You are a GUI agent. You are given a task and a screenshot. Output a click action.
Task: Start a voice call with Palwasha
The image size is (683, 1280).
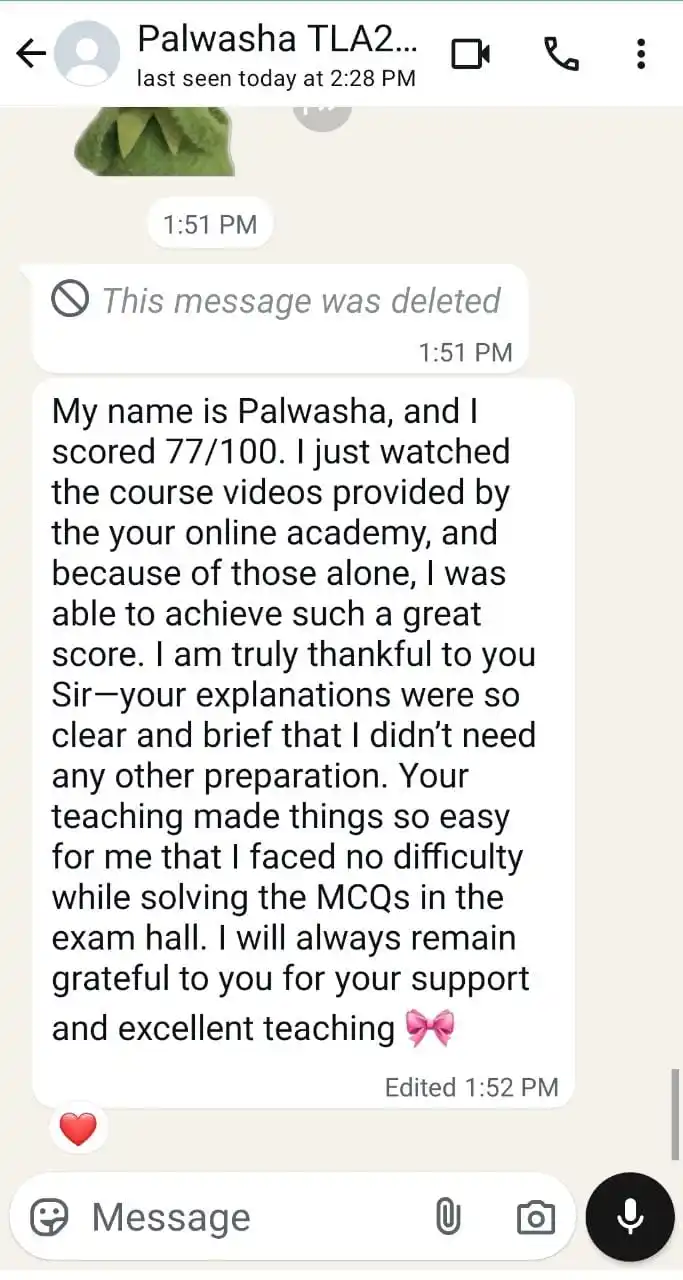561,53
